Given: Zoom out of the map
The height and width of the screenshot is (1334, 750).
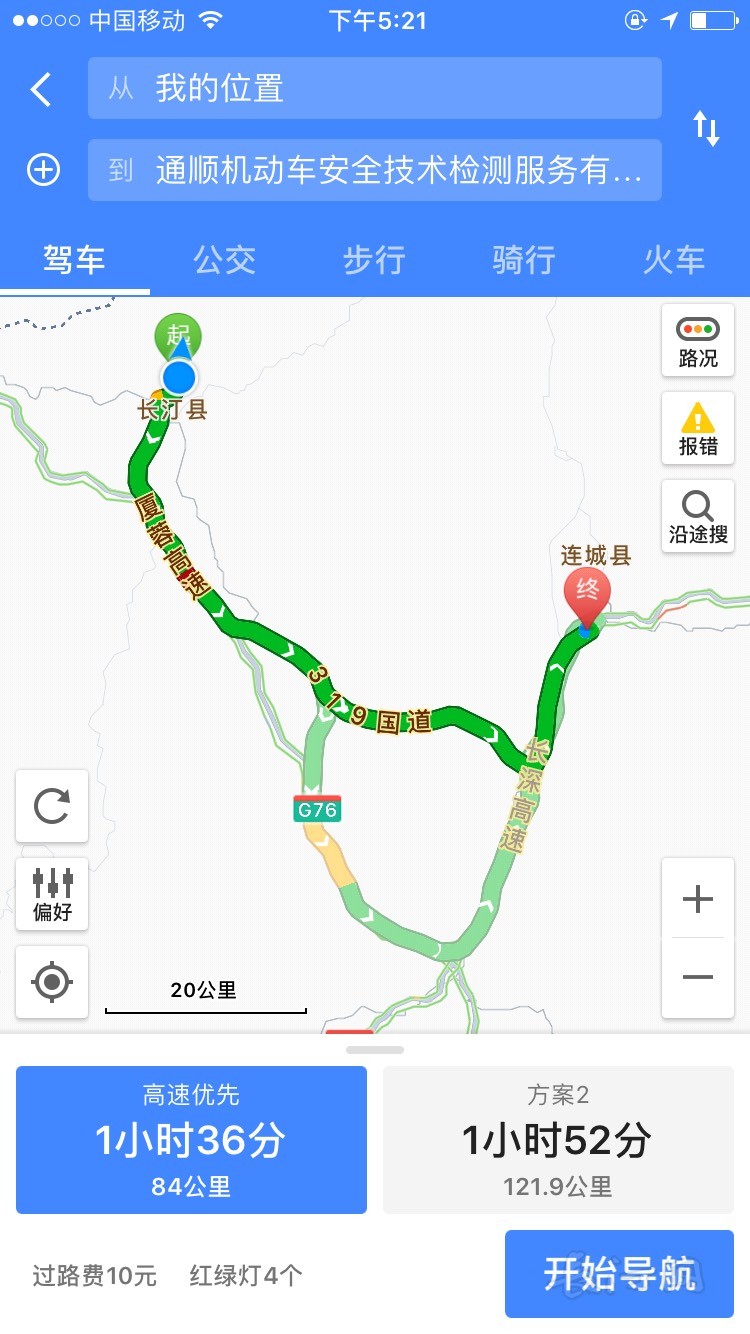Looking at the screenshot, I should [x=697, y=977].
